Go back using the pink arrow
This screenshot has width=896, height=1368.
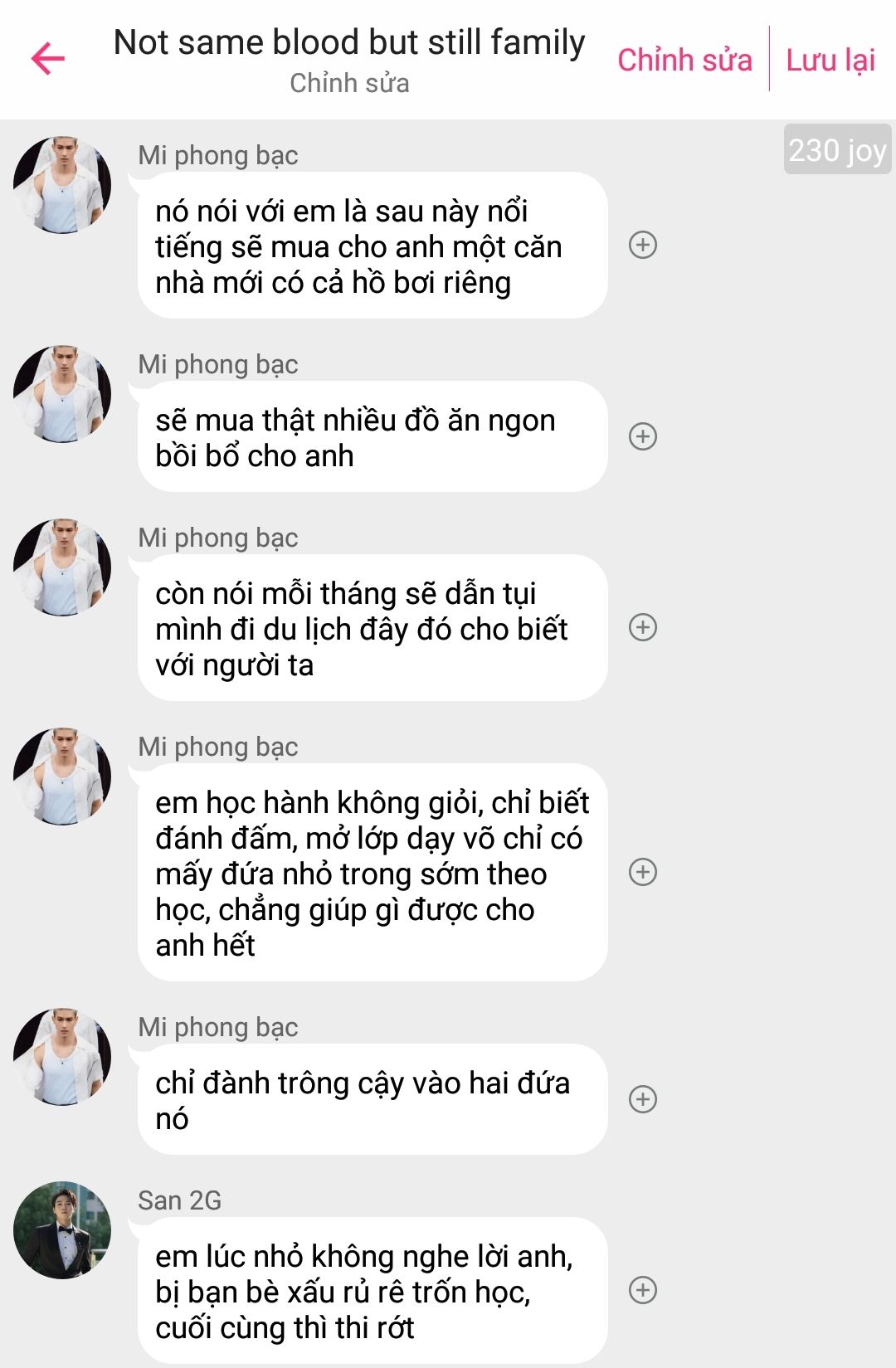pyautogui.click(x=48, y=59)
